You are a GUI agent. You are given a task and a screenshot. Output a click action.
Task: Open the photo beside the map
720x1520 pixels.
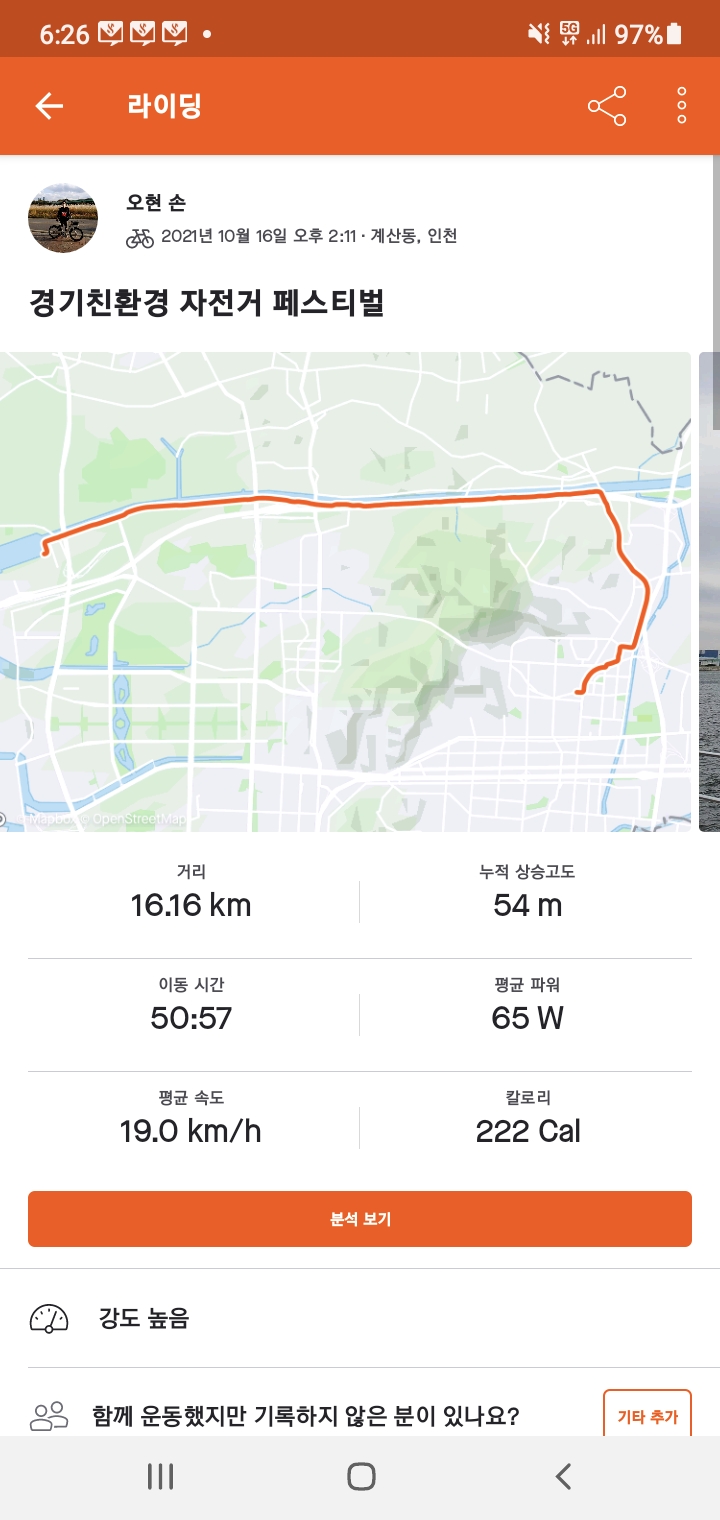click(x=709, y=591)
